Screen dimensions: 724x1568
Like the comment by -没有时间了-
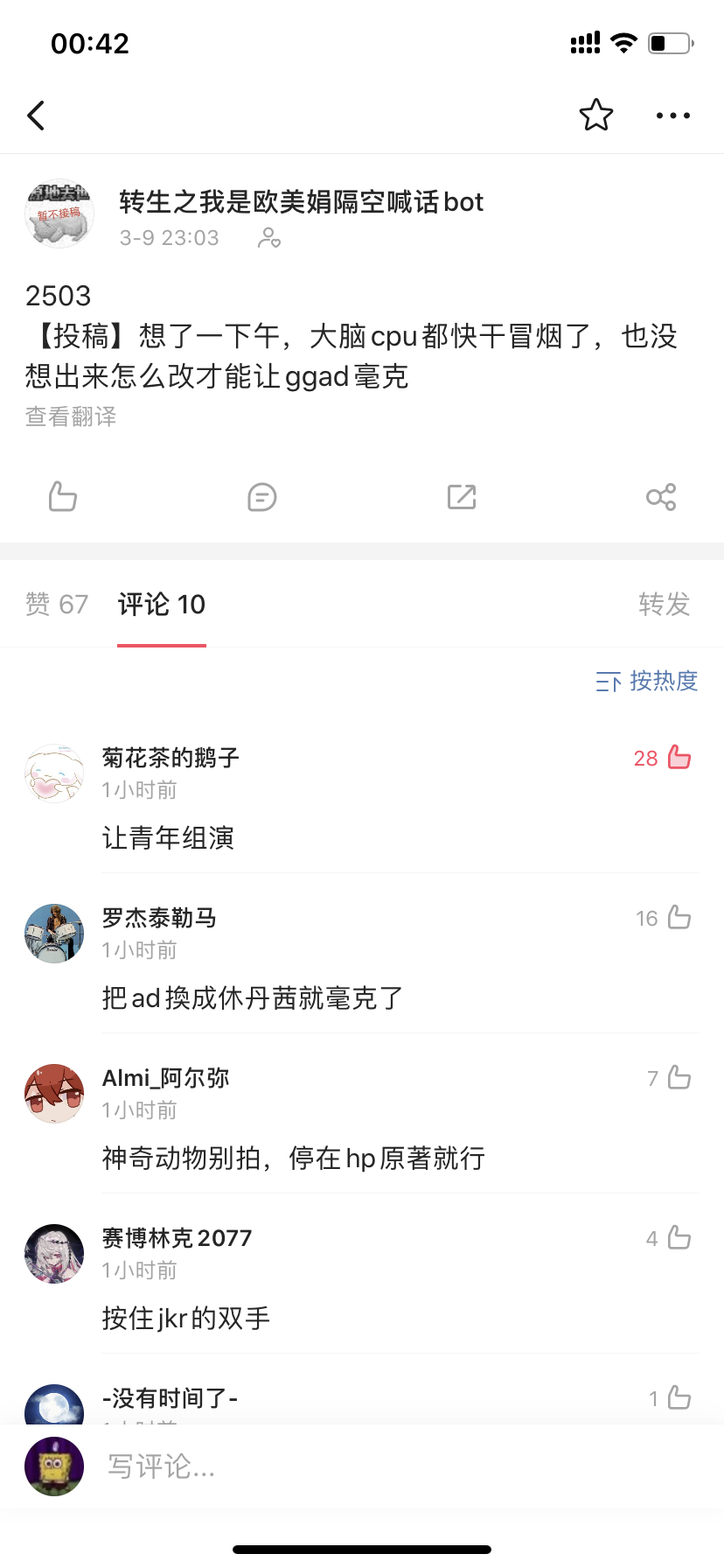679,1398
